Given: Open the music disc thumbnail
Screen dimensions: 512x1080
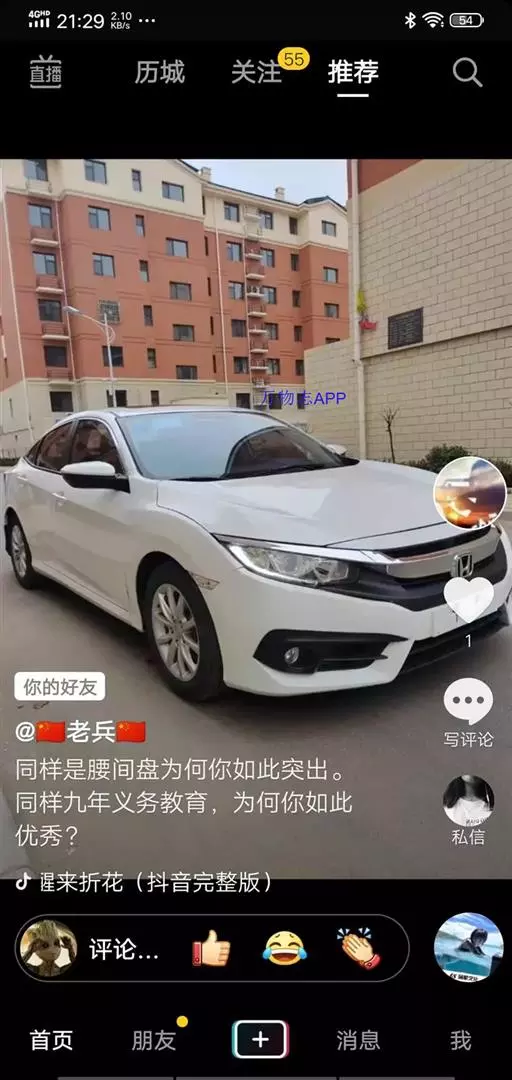Looking at the screenshot, I should (469, 947).
